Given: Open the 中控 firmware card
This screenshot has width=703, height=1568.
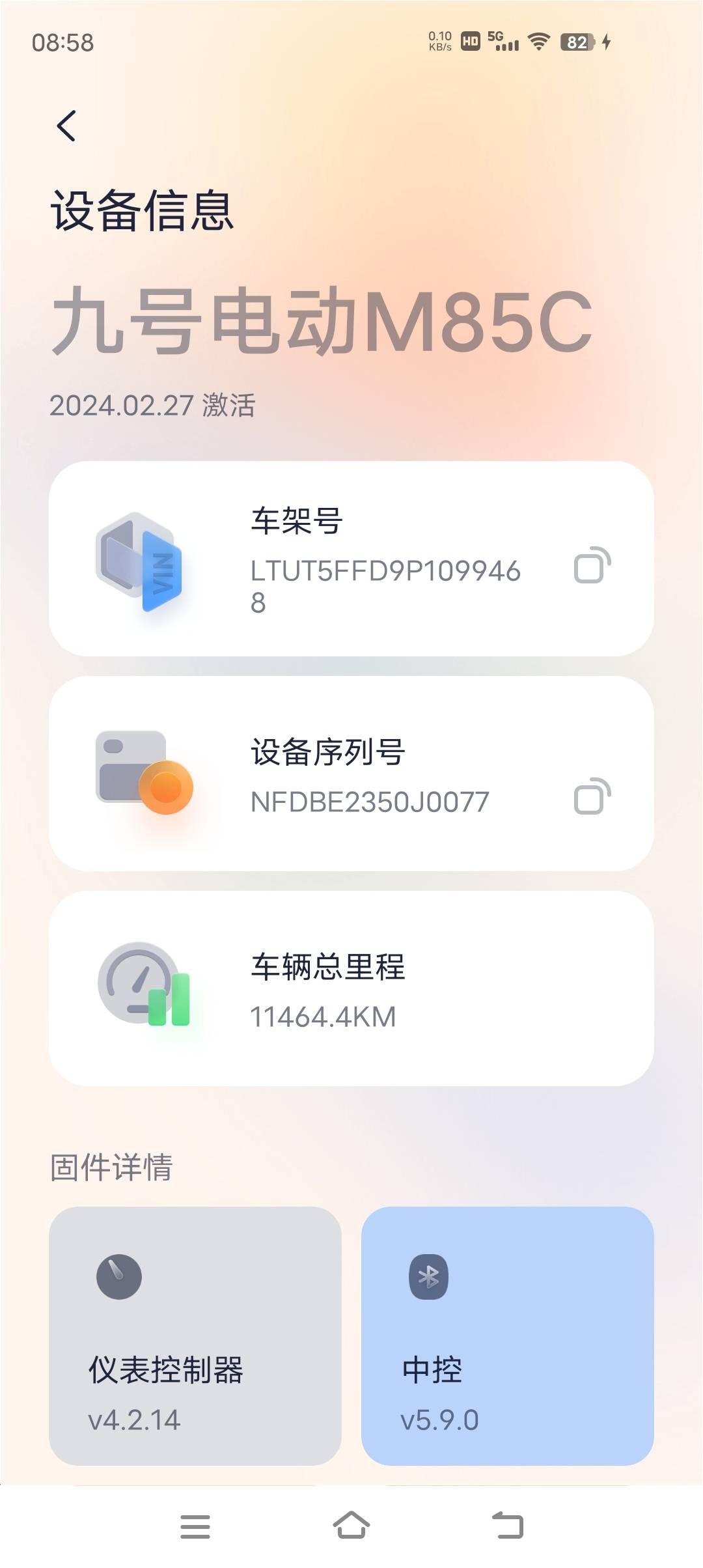Looking at the screenshot, I should point(507,1336).
